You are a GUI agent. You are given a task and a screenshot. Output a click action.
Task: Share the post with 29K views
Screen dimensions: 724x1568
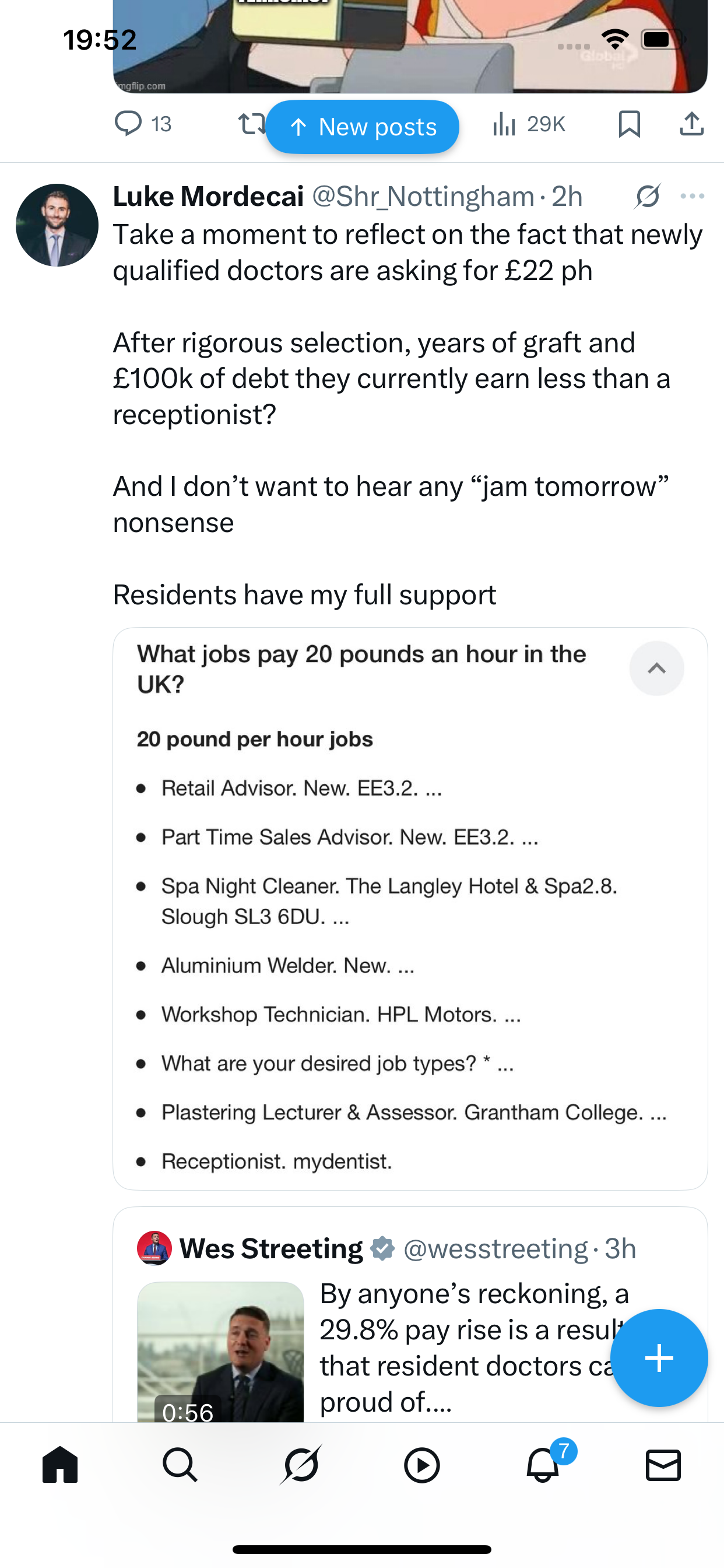click(x=692, y=124)
